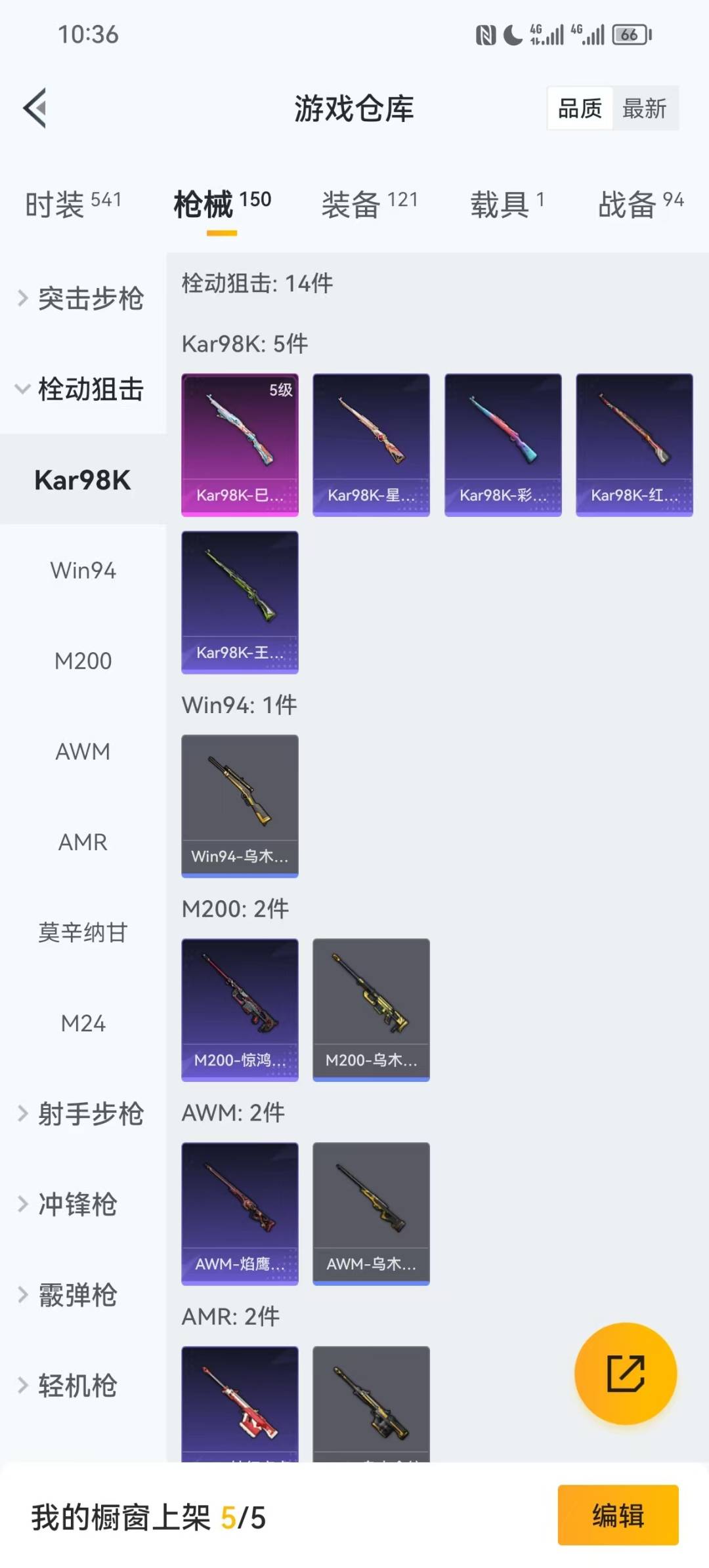Viewport: 709px width, 1568px height.
Task: Expand the 射手步枪 category
Action: 82,1113
